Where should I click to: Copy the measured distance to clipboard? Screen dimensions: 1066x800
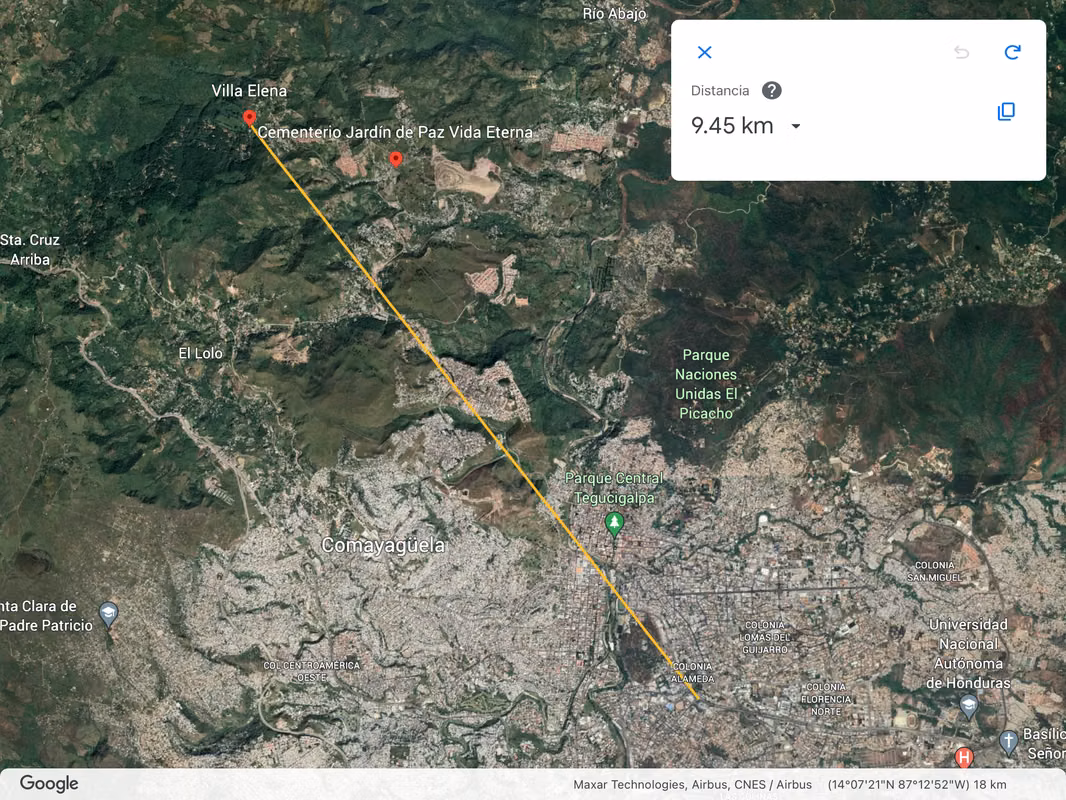tap(1006, 111)
